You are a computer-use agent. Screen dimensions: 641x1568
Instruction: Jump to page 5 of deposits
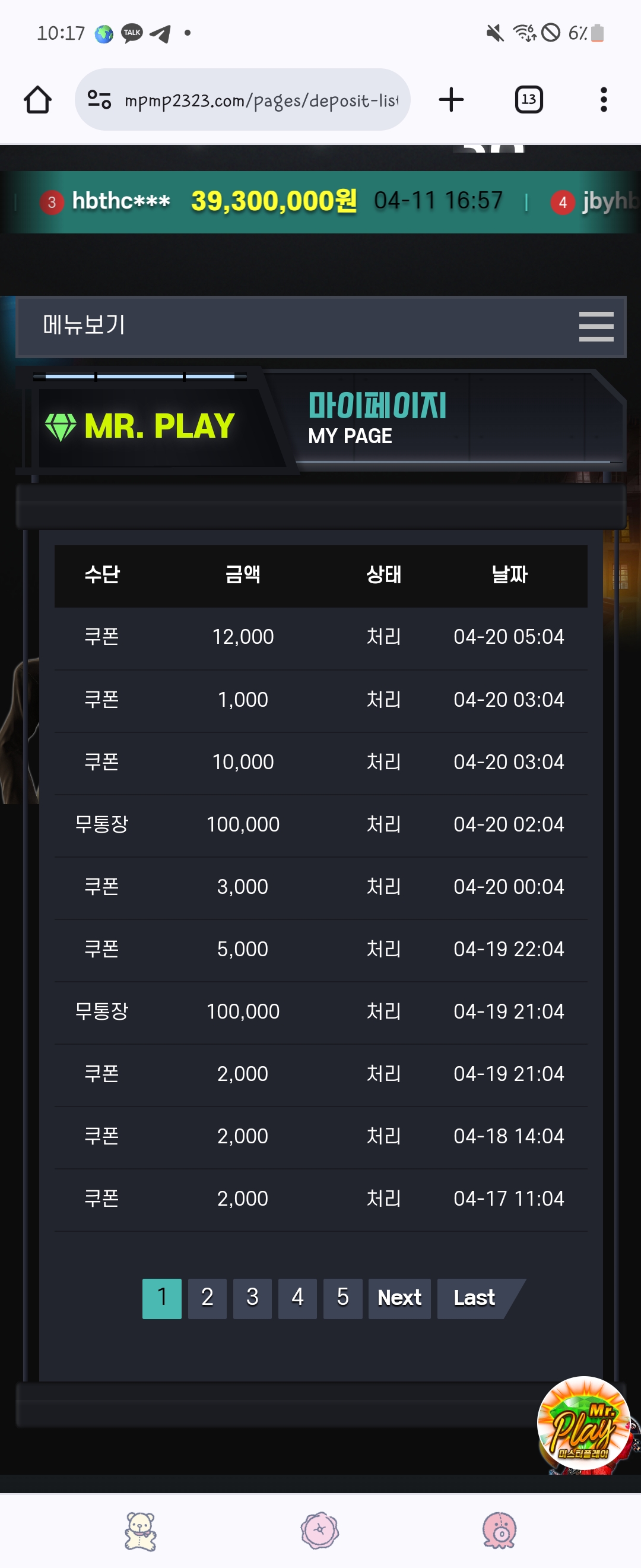point(342,1298)
